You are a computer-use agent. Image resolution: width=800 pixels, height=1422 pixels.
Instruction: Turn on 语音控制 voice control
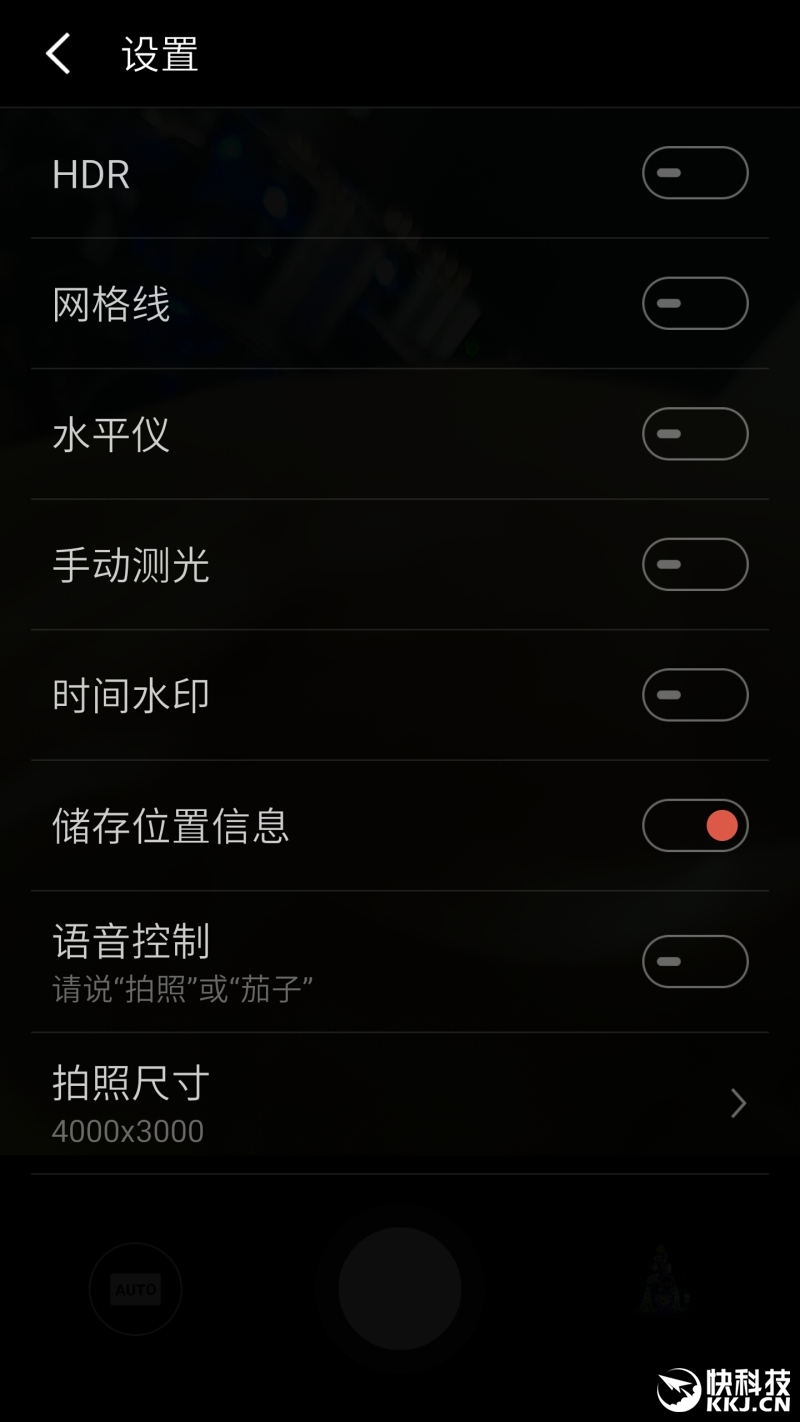[x=695, y=961]
